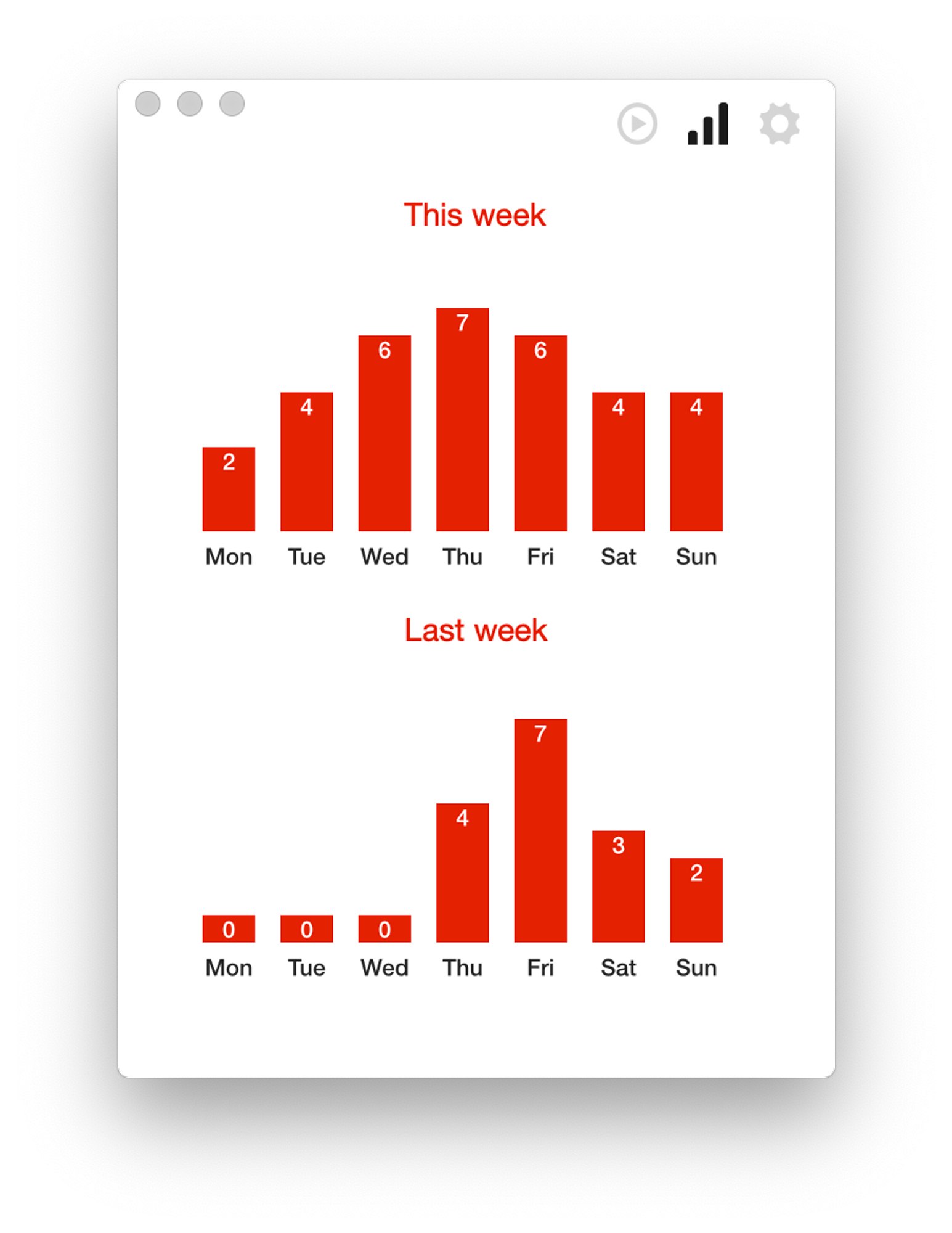Click the middle gray window minimize button
The image size is (952, 1233).
click(190, 103)
